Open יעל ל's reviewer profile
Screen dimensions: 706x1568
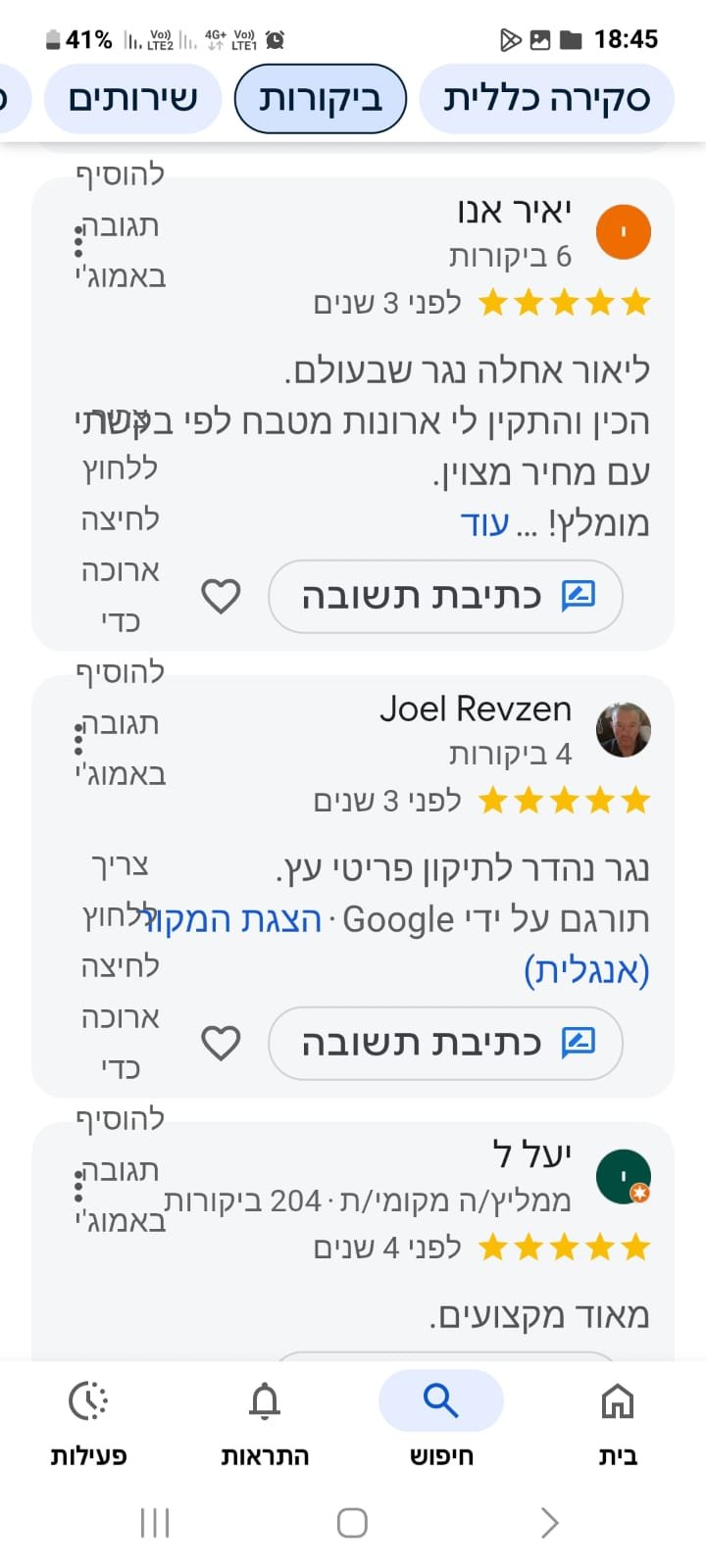(624, 1177)
